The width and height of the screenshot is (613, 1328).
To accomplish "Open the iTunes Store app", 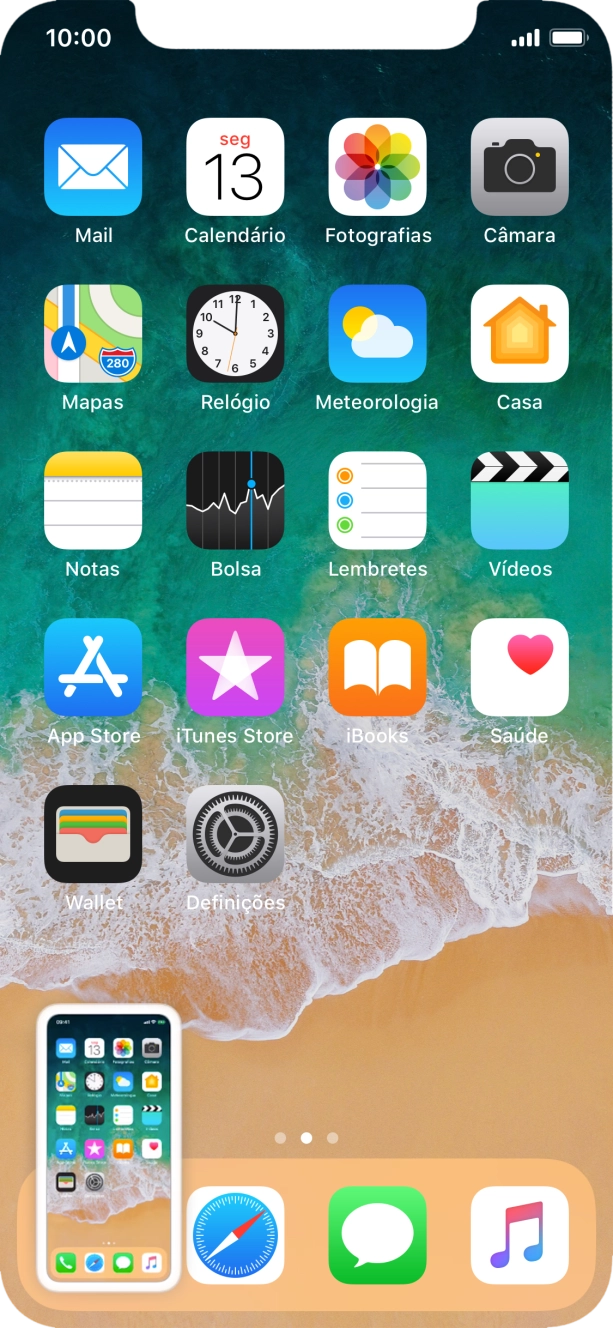I will (235, 667).
